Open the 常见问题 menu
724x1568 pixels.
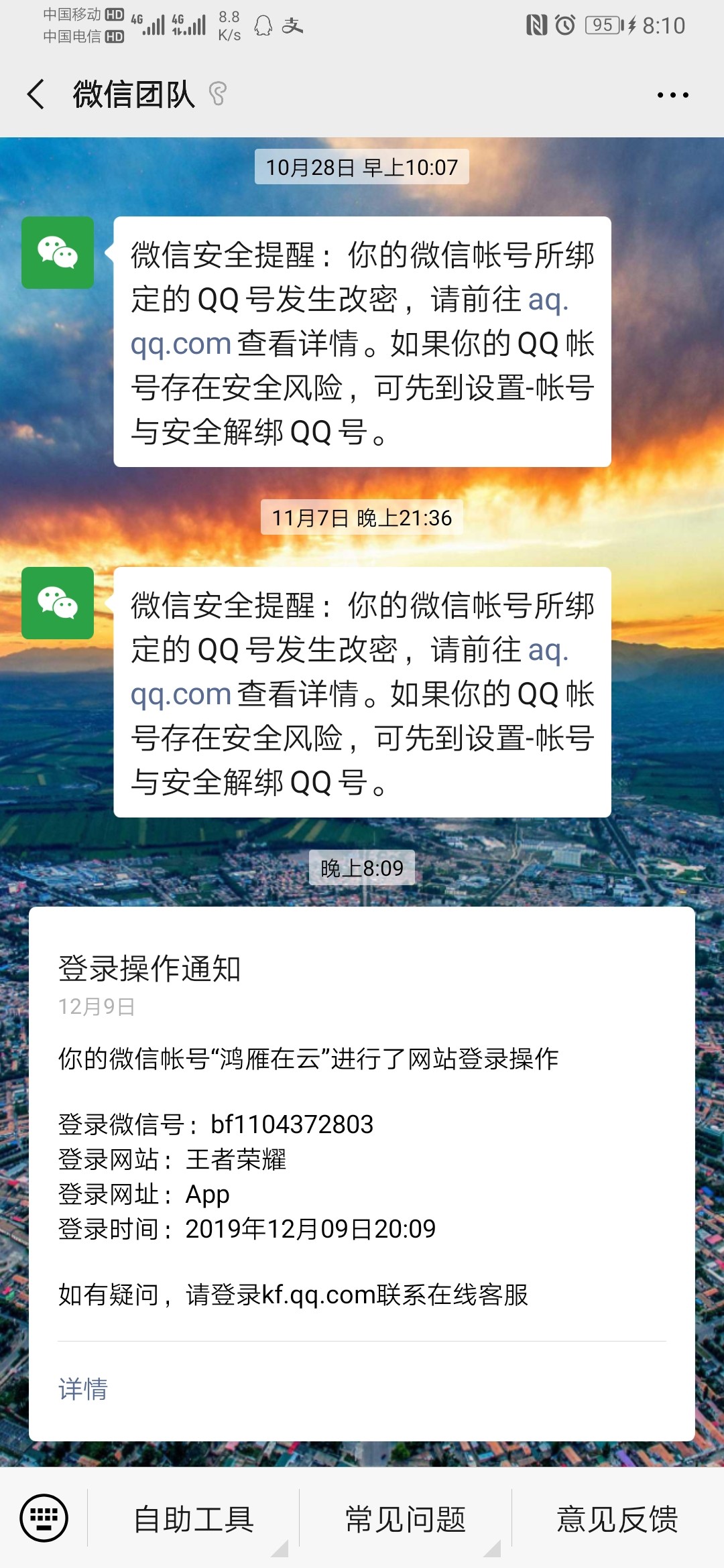pos(406,1519)
